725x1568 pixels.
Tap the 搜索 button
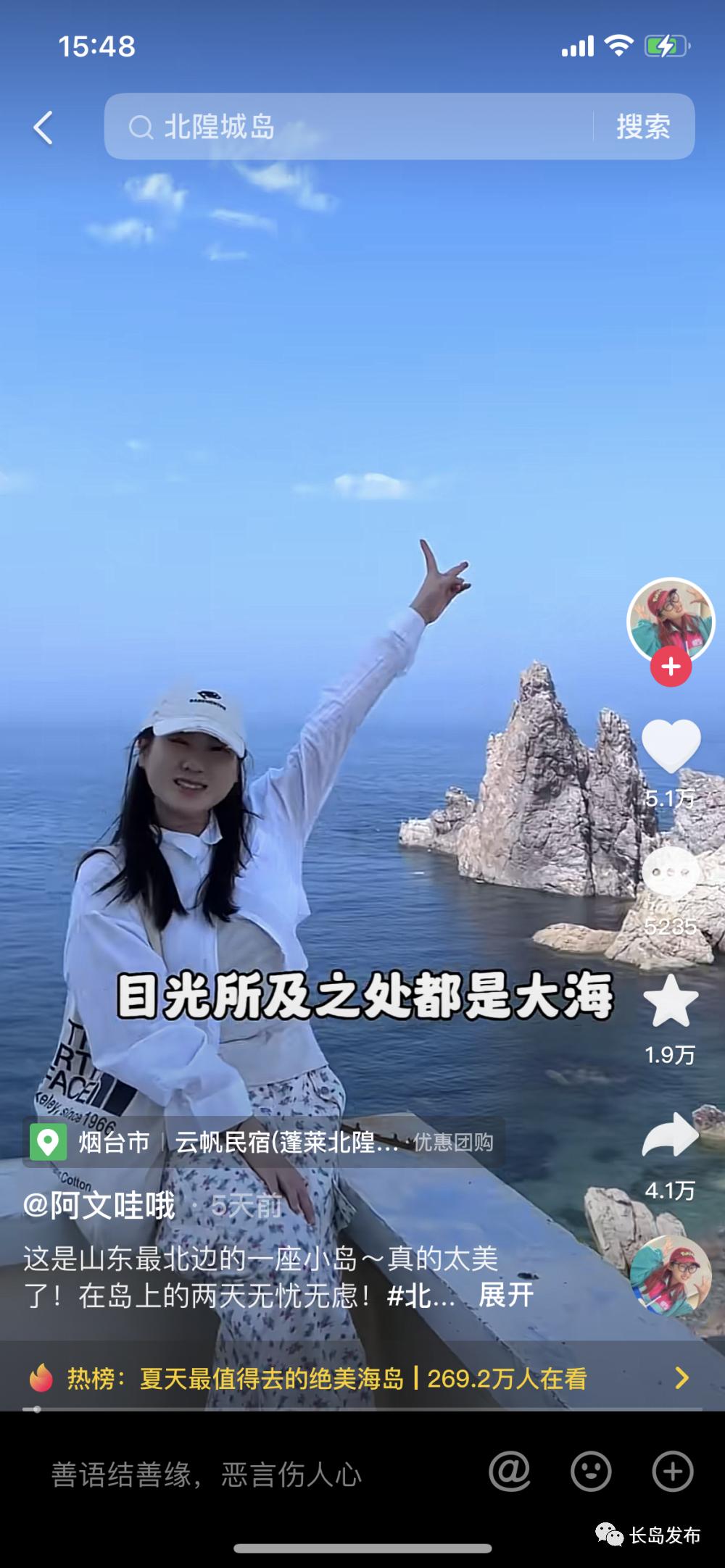(642, 127)
